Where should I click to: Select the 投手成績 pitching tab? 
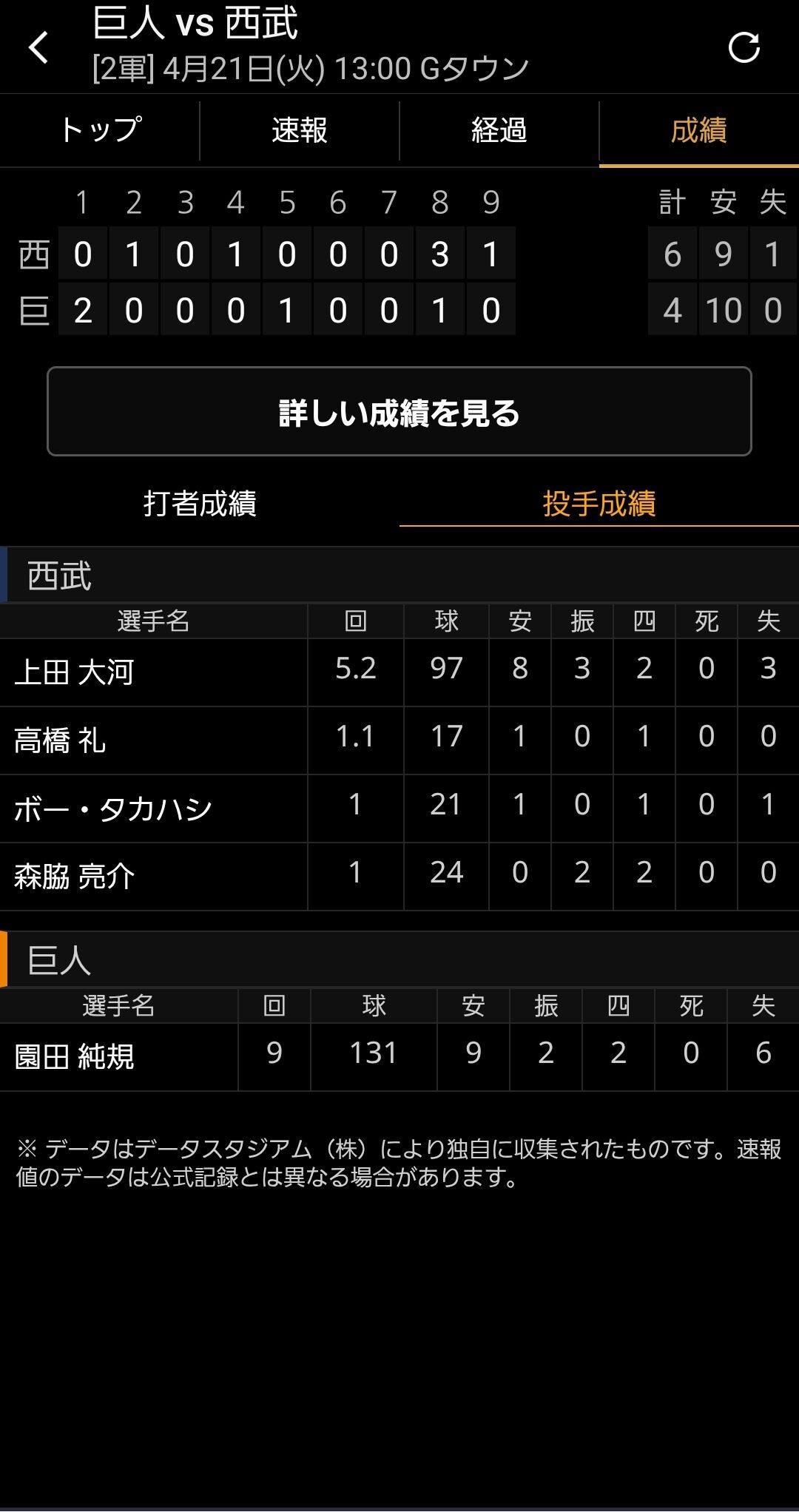click(599, 503)
